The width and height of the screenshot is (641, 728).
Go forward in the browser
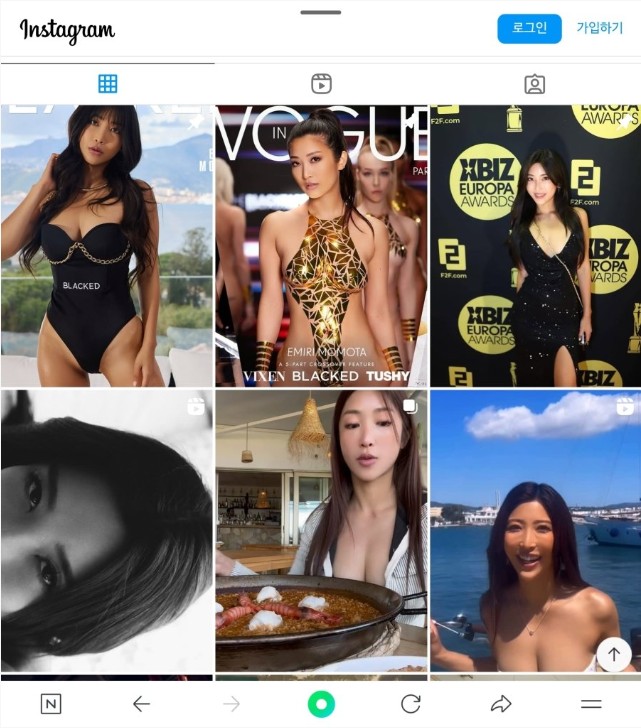click(x=232, y=704)
